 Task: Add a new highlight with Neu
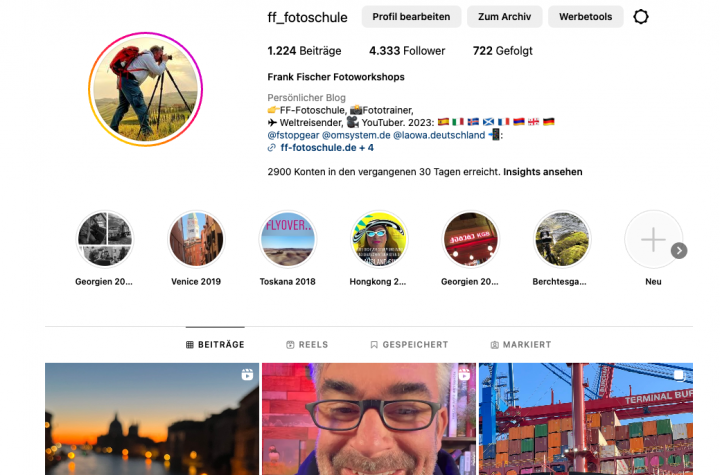coord(652,240)
